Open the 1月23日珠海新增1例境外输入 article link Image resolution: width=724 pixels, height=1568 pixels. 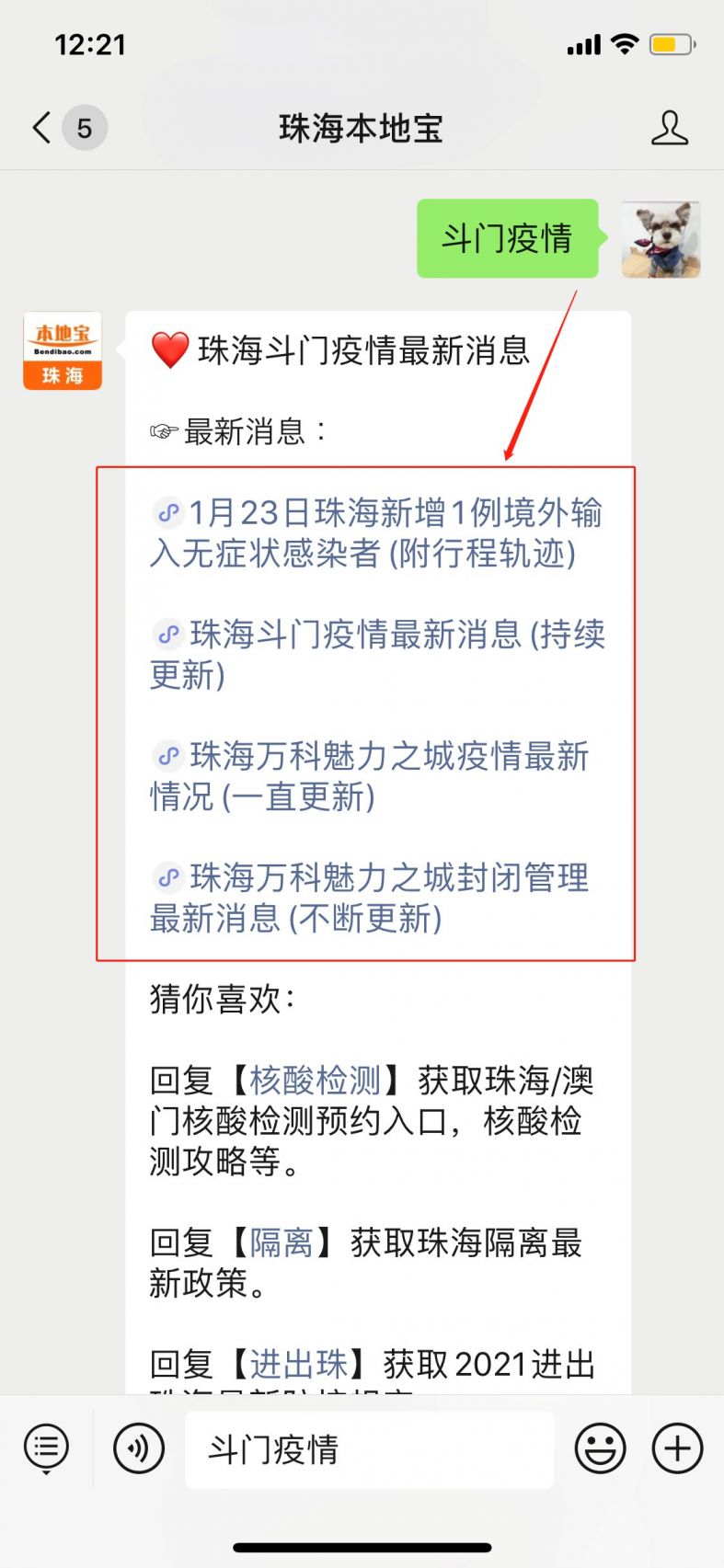pos(376,532)
